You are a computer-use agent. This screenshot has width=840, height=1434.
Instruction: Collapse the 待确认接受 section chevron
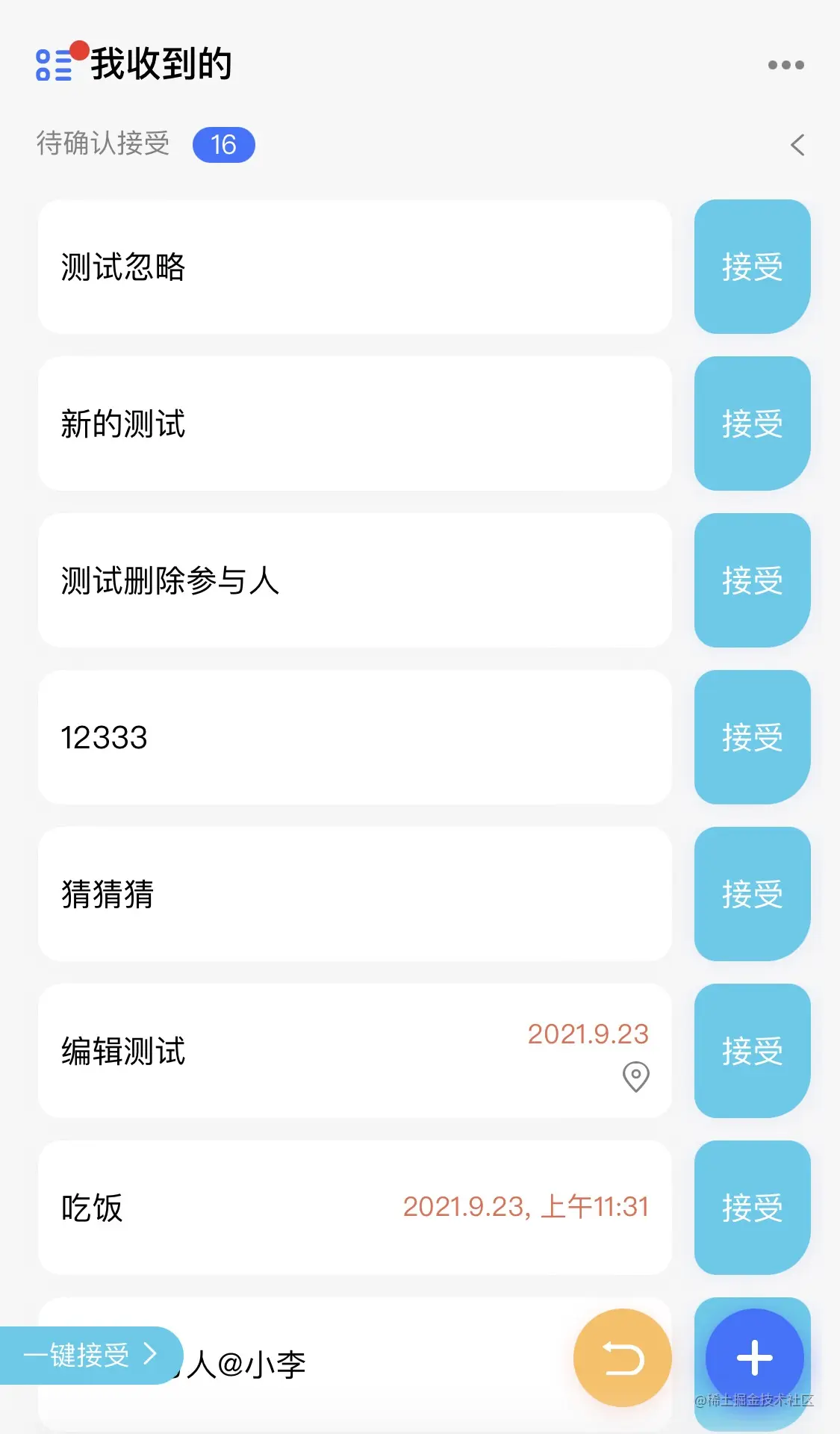point(797,145)
